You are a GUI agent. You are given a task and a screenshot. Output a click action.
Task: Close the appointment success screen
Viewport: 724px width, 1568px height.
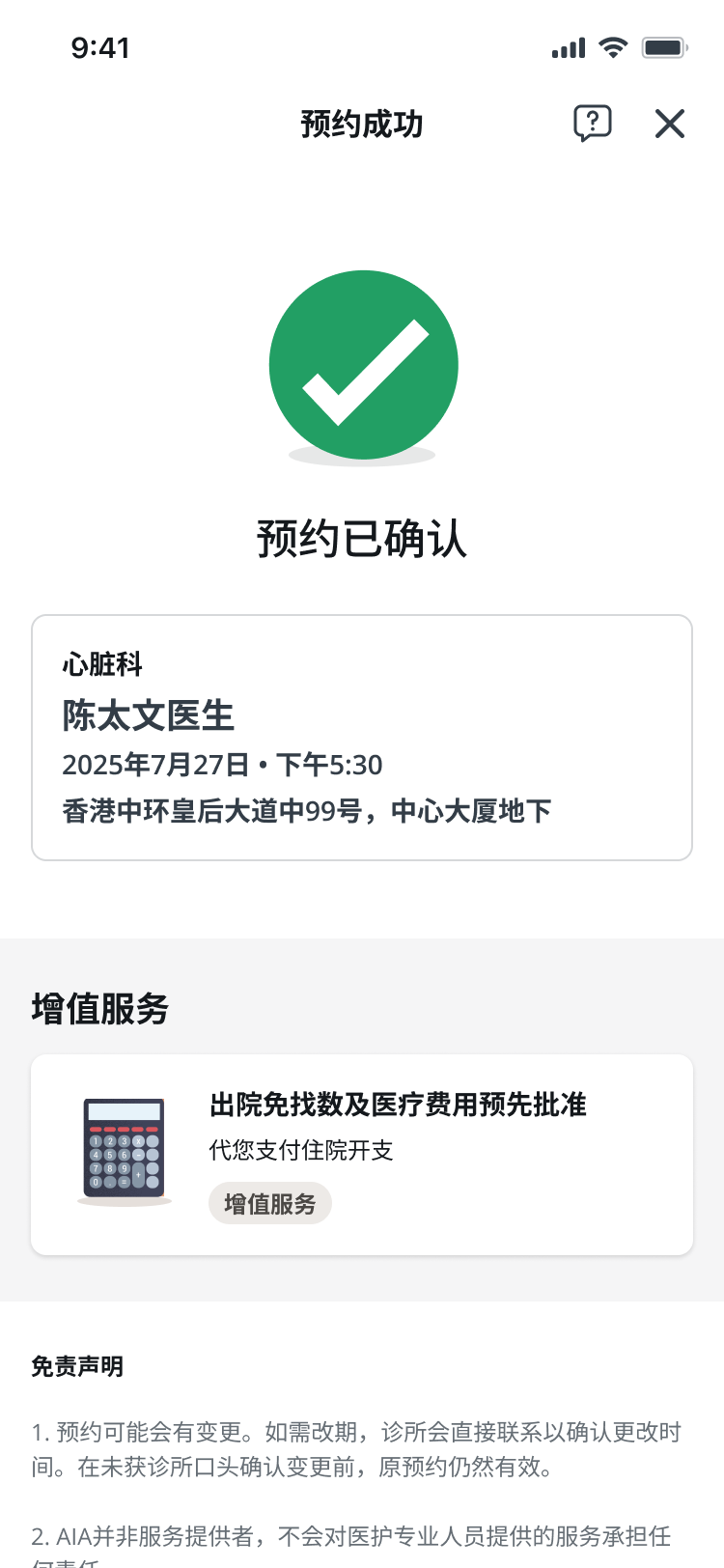669,124
